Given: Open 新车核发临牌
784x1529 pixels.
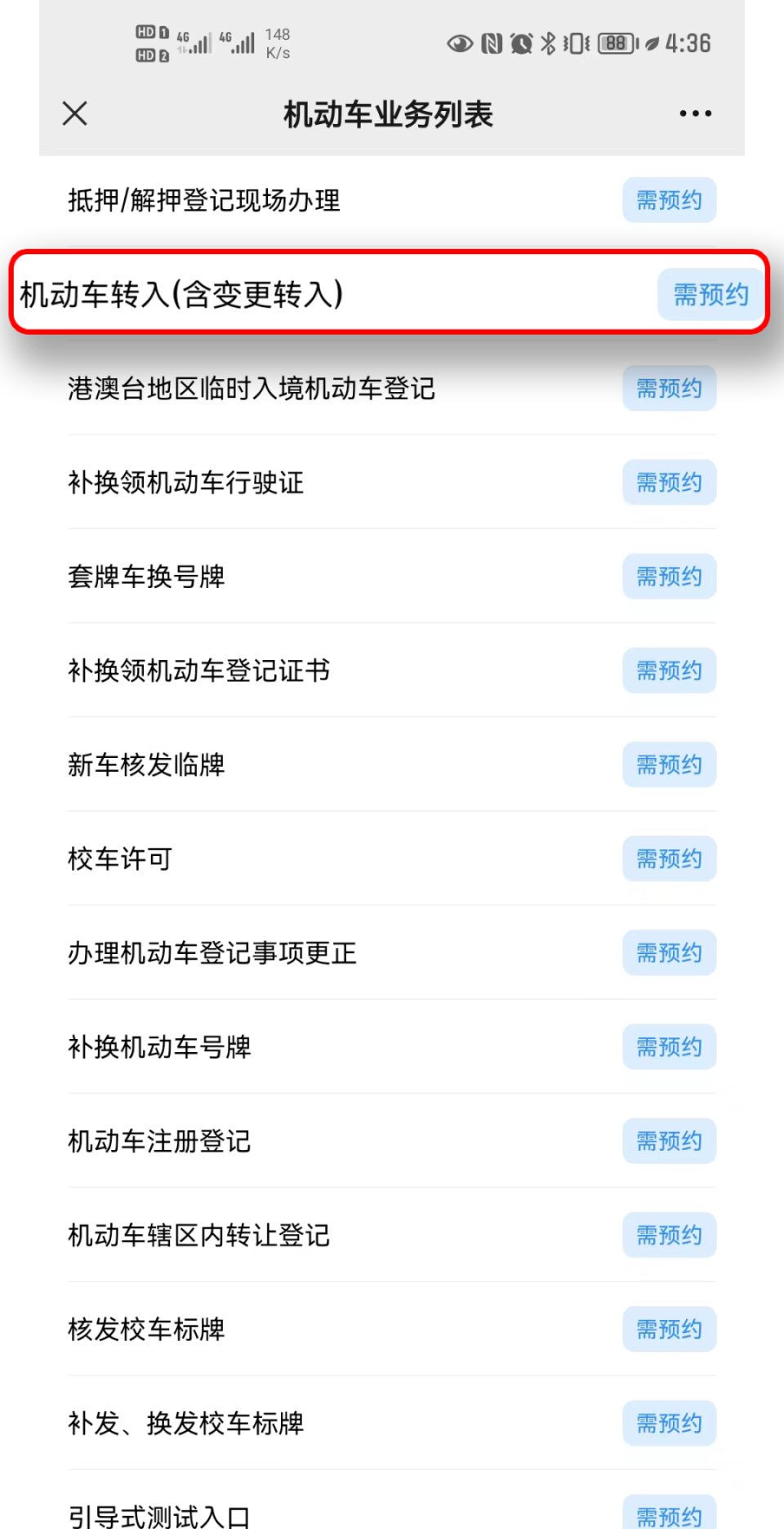Looking at the screenshot, I should [x=147, y=764].
